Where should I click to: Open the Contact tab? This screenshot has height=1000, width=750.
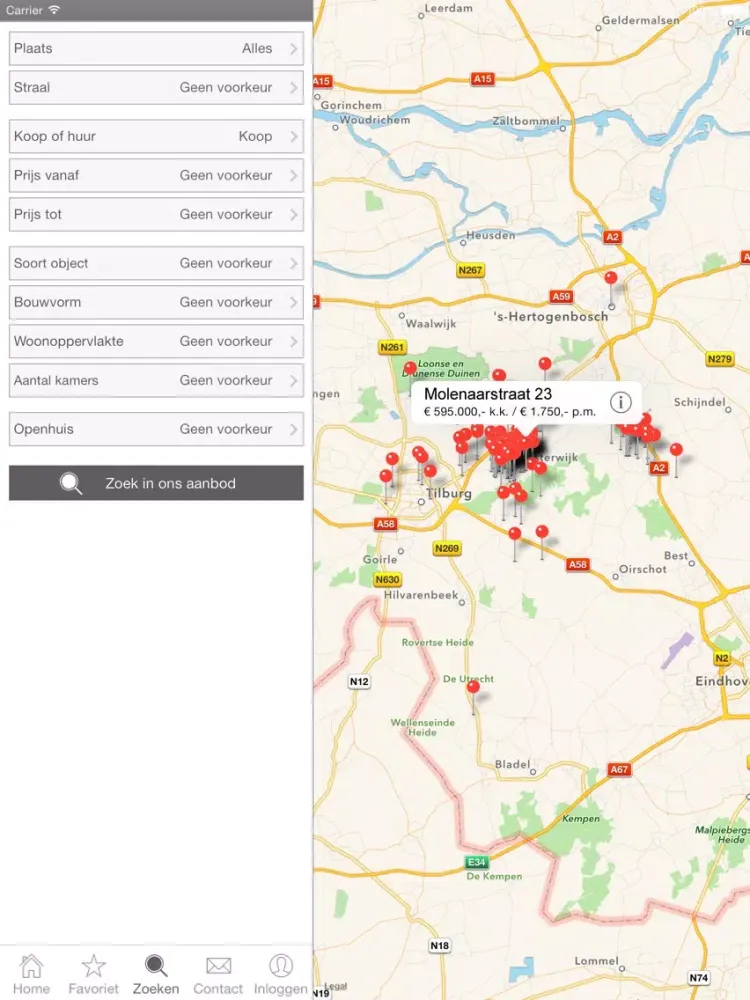point(218,973)
